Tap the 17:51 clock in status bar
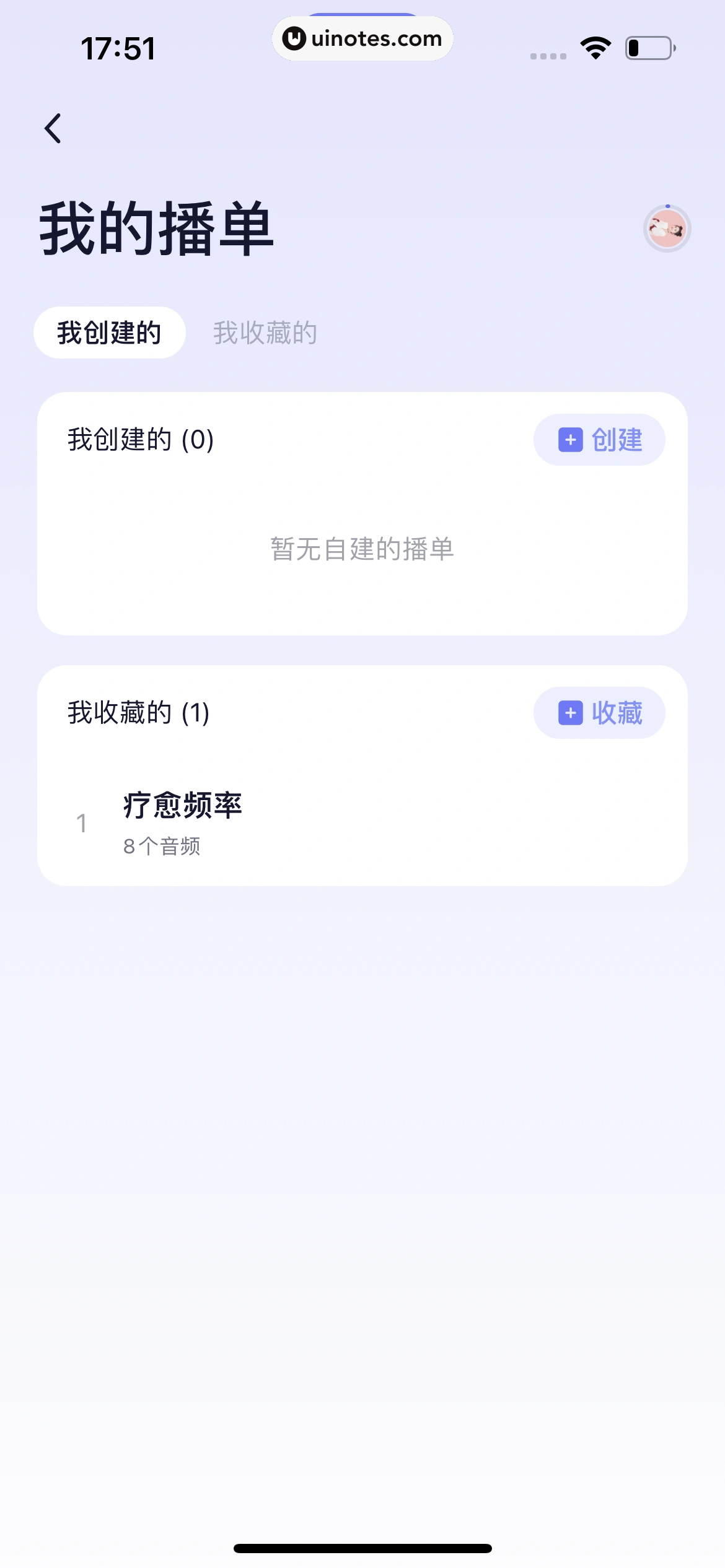This screenshot has height=1568, width=725. coord(119,48)
